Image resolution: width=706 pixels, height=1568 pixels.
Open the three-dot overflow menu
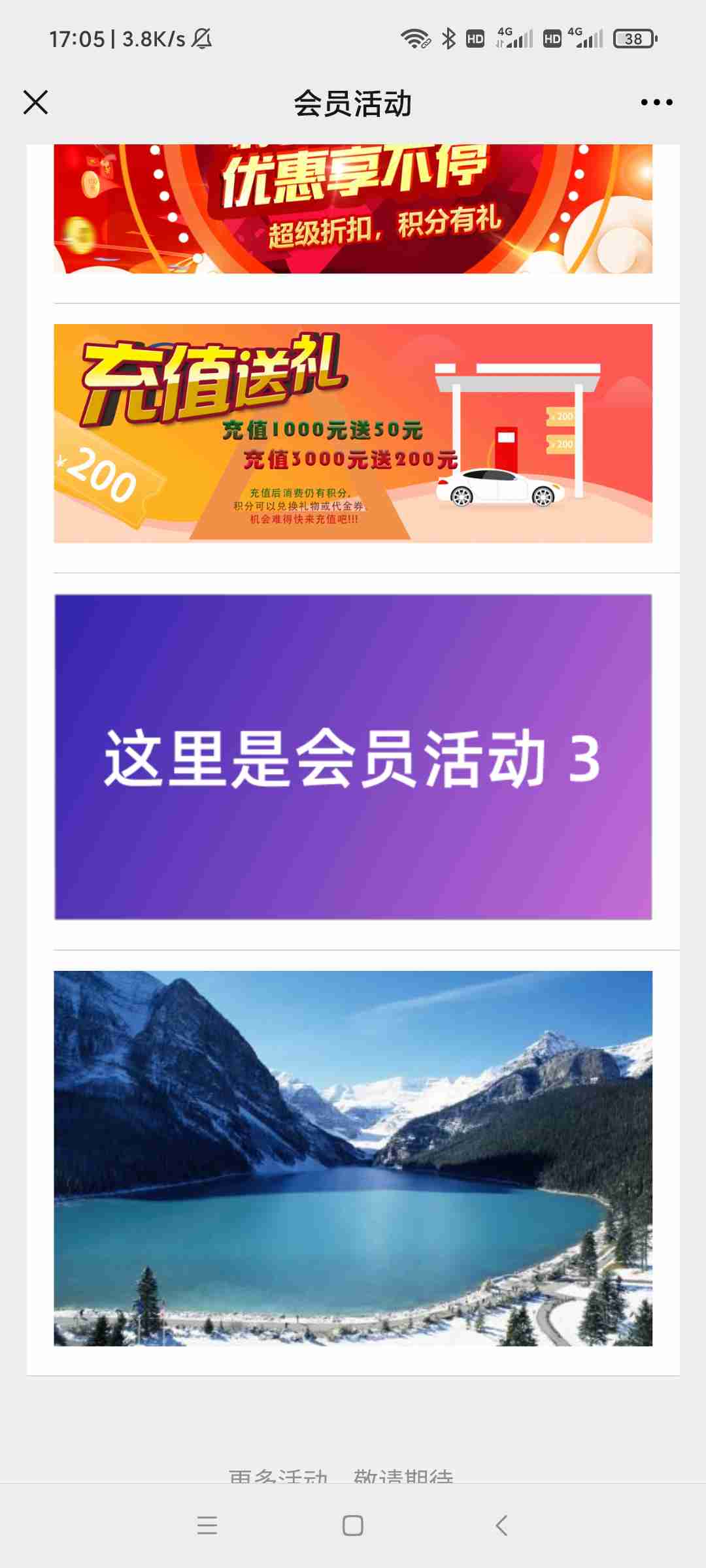click(656, 103)
